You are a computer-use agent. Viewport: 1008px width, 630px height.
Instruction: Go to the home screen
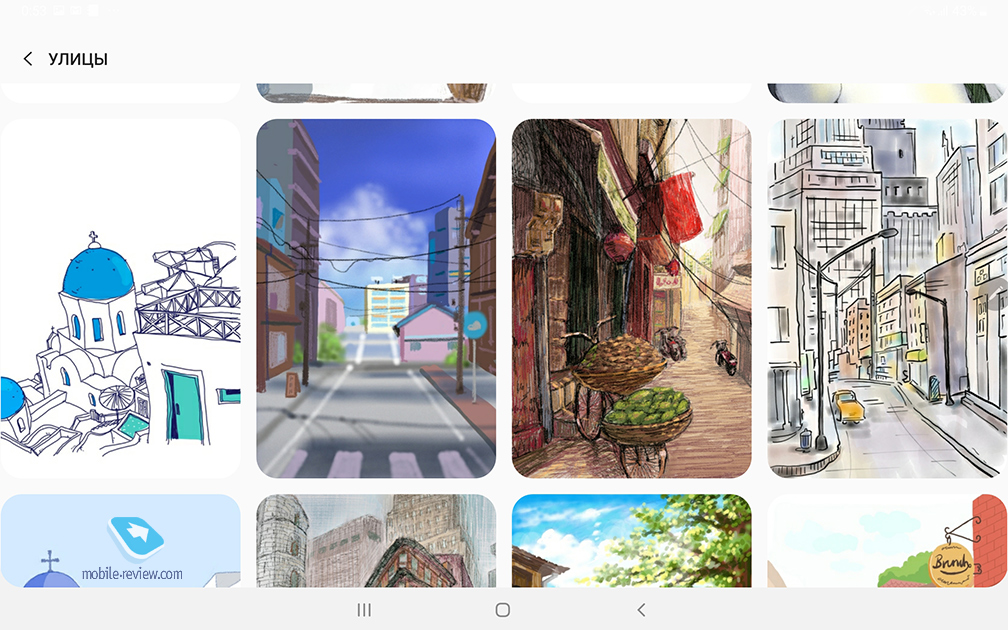coord(503,610)
